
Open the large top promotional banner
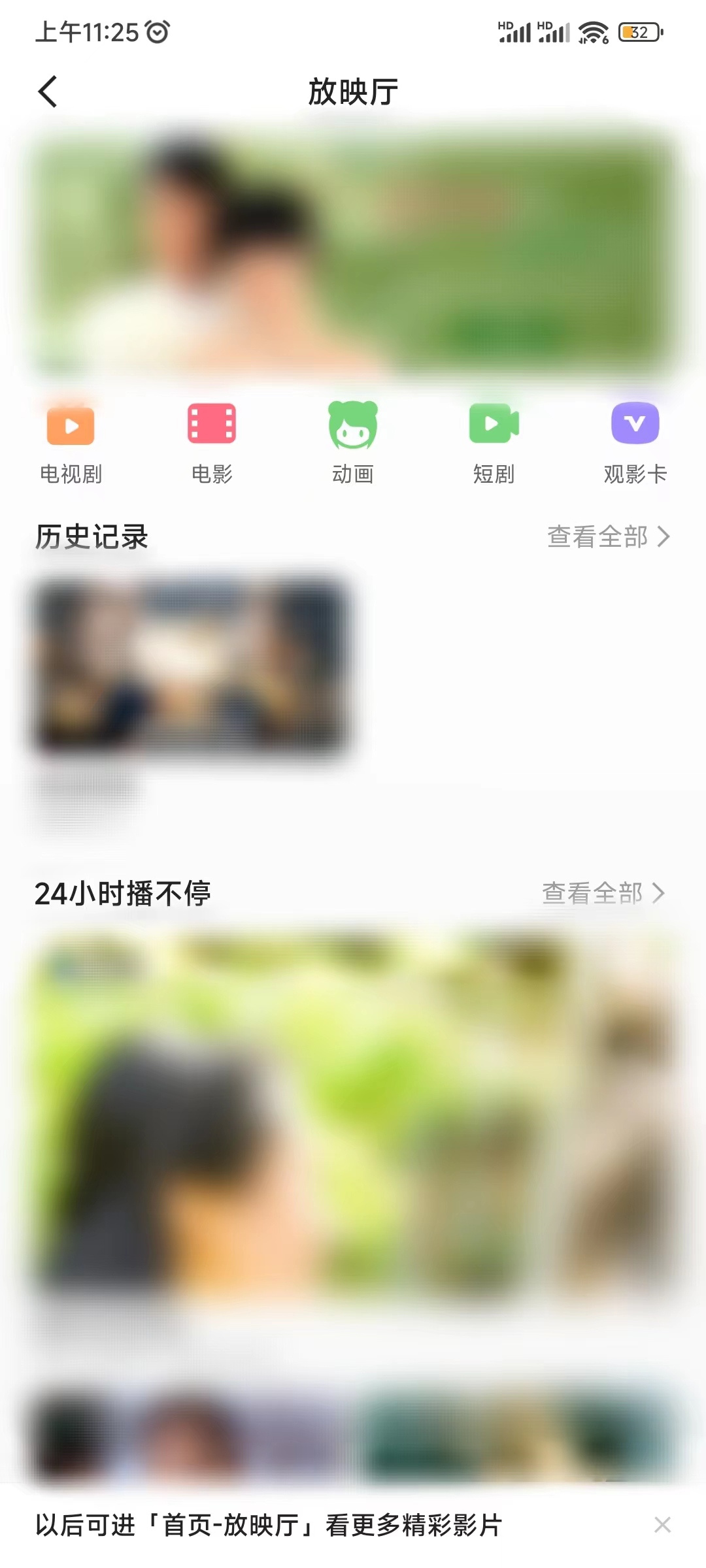[x=353, y=252]
